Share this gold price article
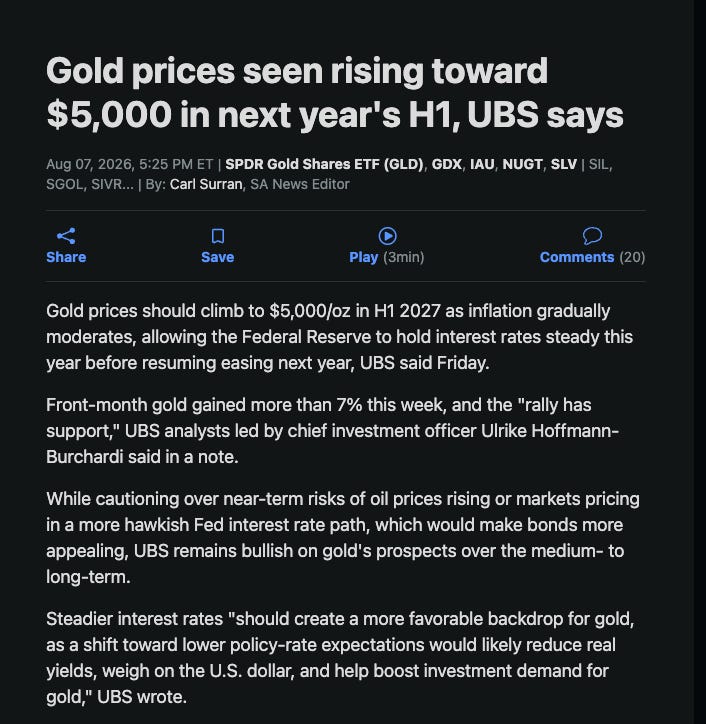706x724 pixels. pyautogui.click(x=66, y=246)
